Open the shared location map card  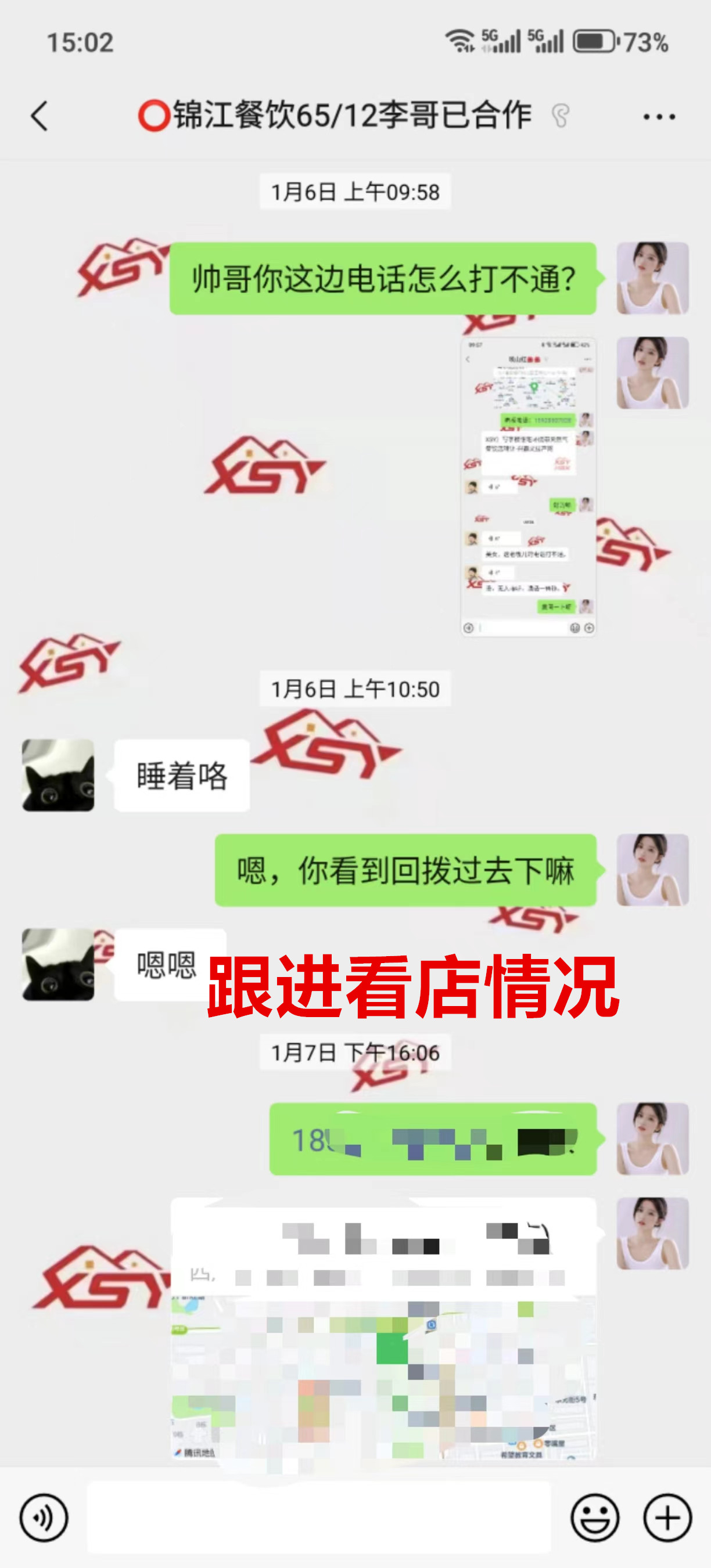pyautogui.click(x=383, y=1328)
